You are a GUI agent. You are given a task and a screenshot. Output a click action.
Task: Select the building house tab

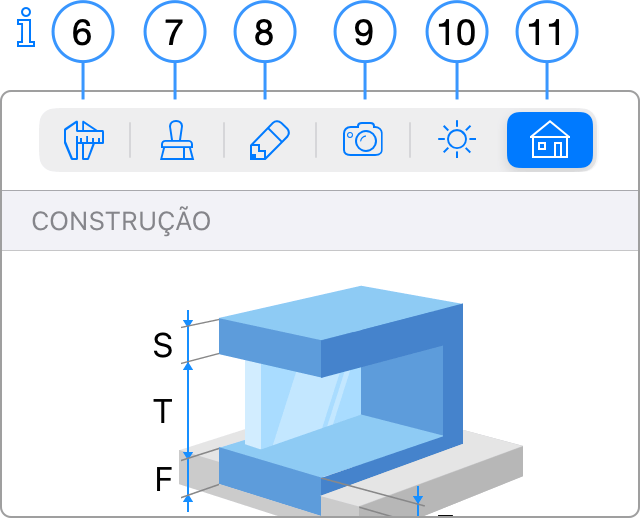[549, 139]
